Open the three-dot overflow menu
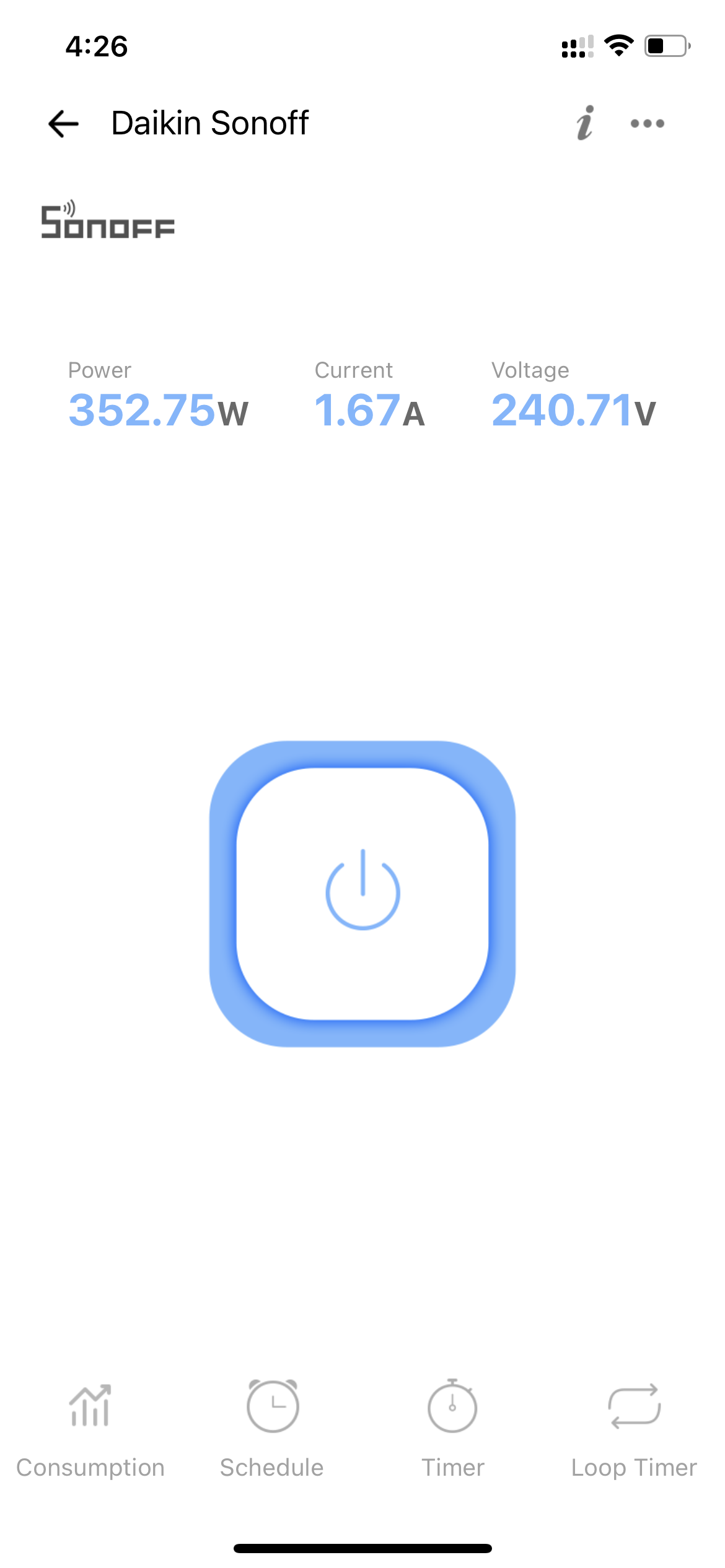This screenshot has height=1568, width=725. point(648,123)
